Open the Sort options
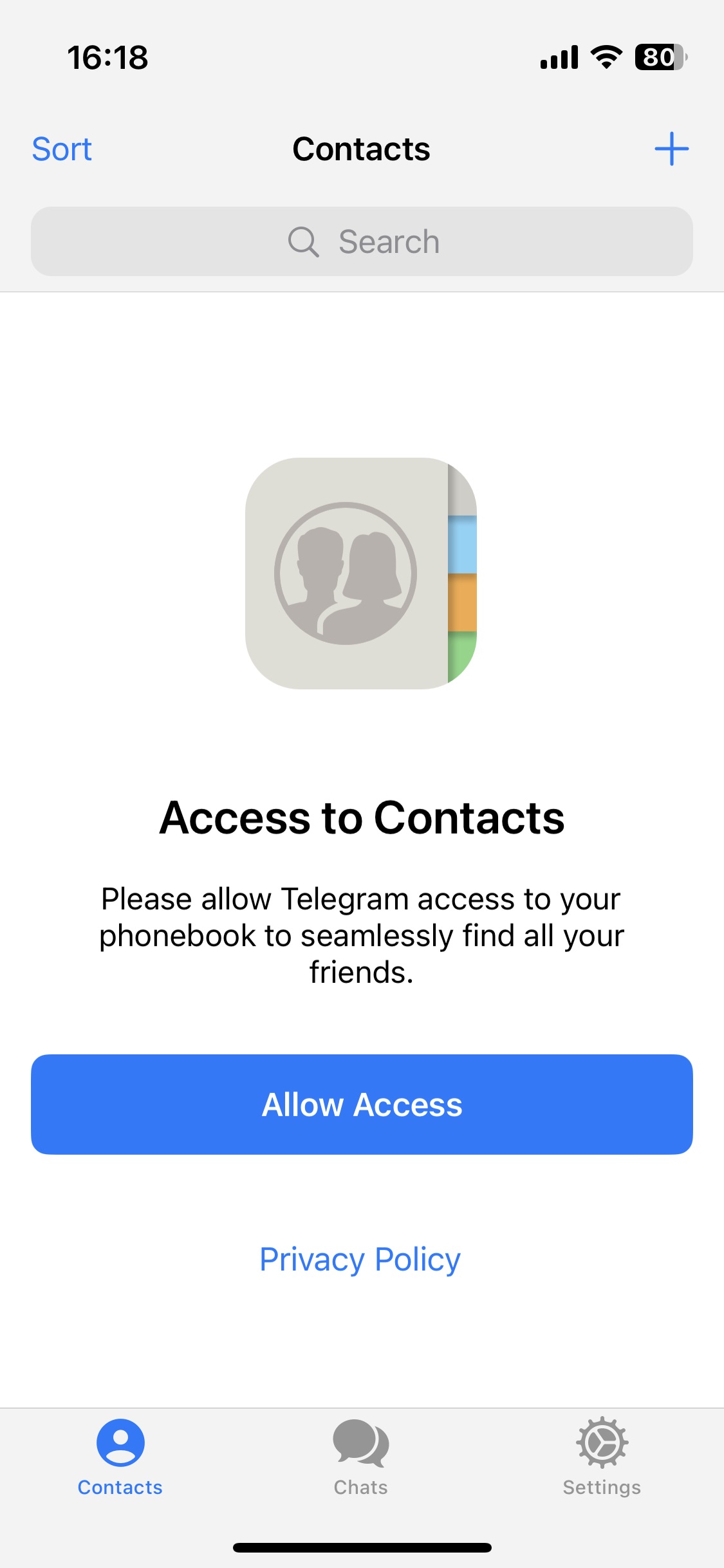 (62, 149)
